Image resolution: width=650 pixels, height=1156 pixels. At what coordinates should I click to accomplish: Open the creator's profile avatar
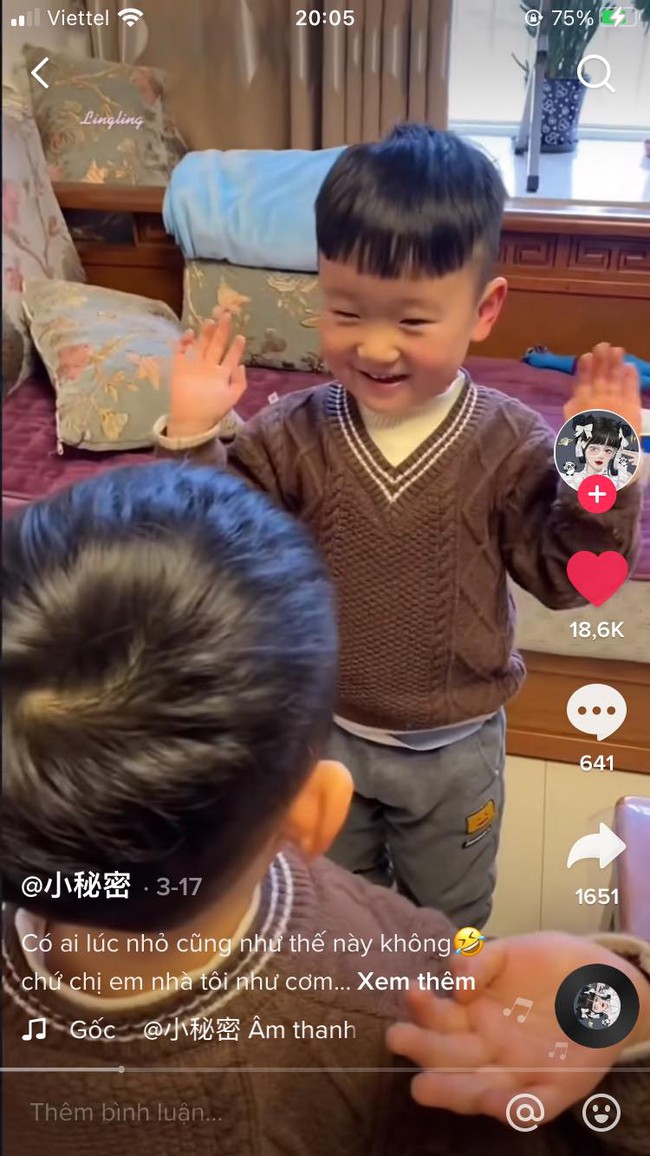point(597,450)
